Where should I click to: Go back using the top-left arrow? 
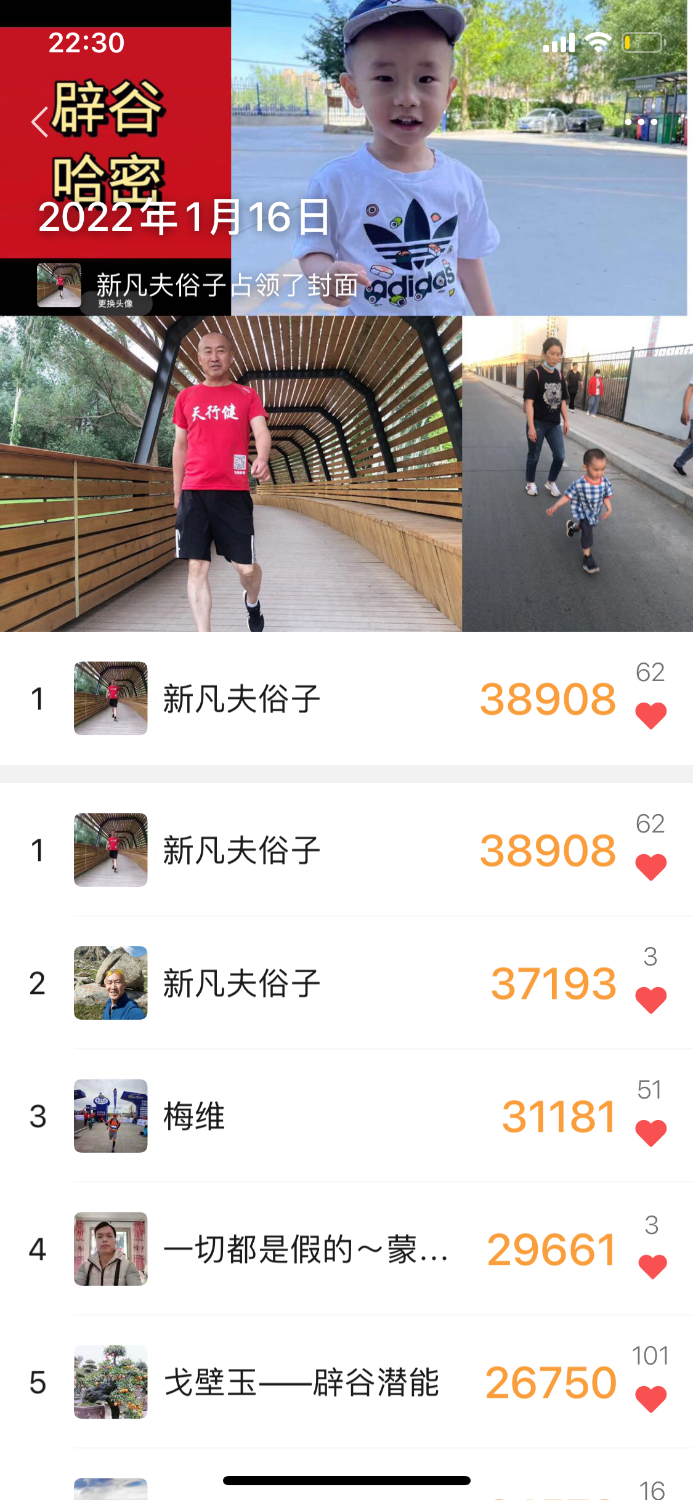39,123
